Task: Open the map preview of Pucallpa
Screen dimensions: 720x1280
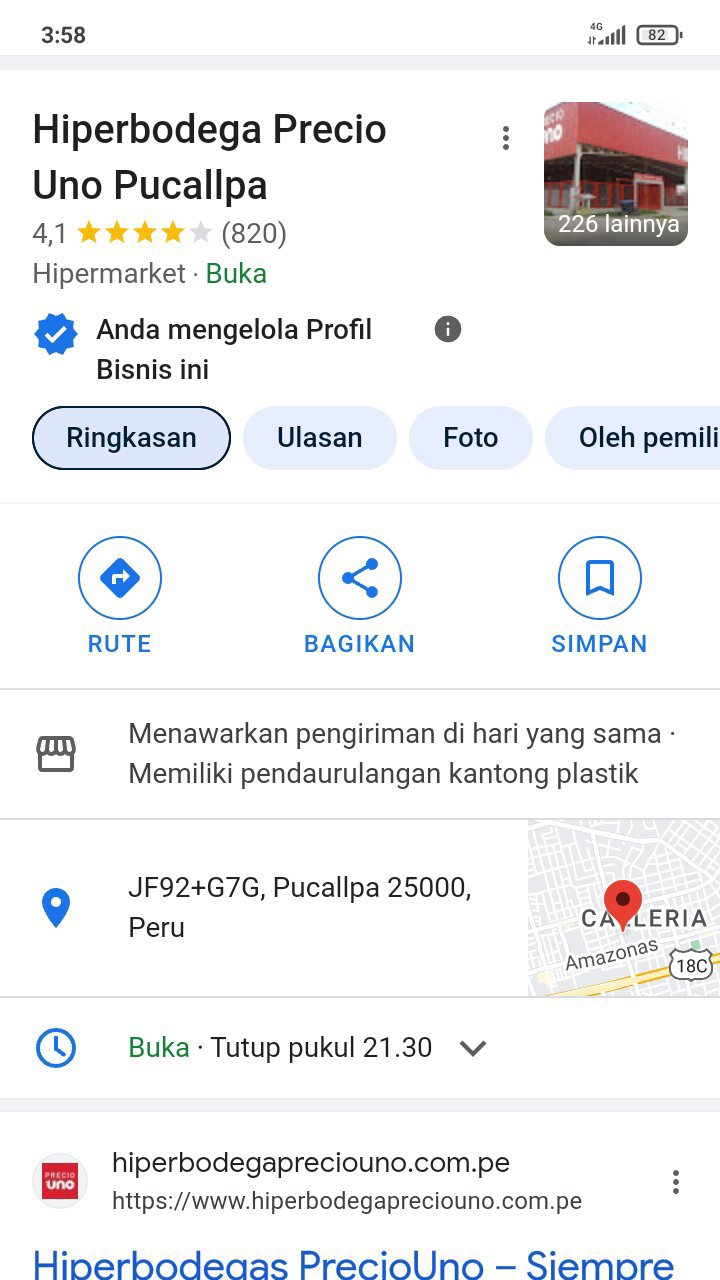Action: click(624, 908)
